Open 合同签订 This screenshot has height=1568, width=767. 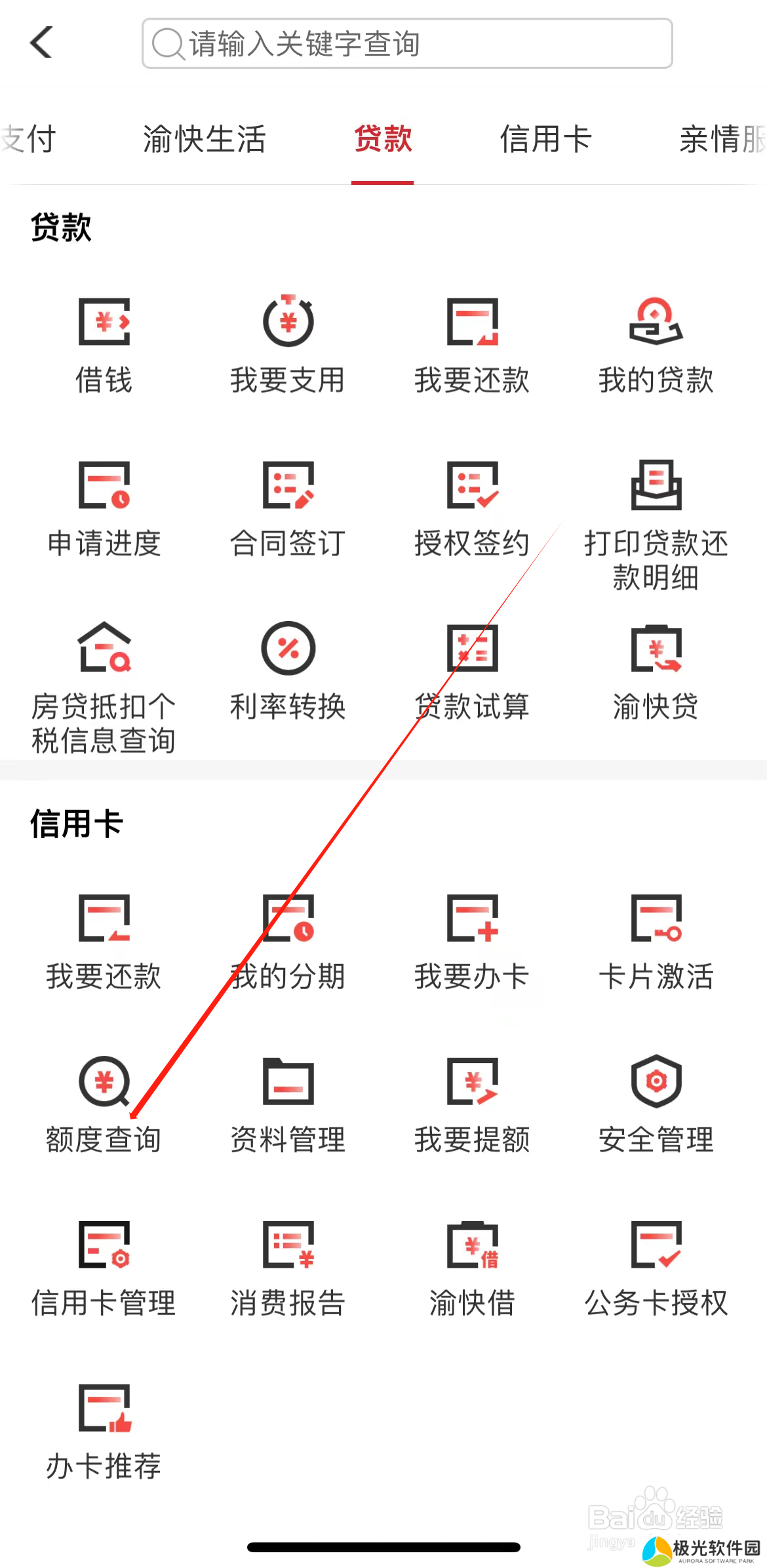point(288,509)
